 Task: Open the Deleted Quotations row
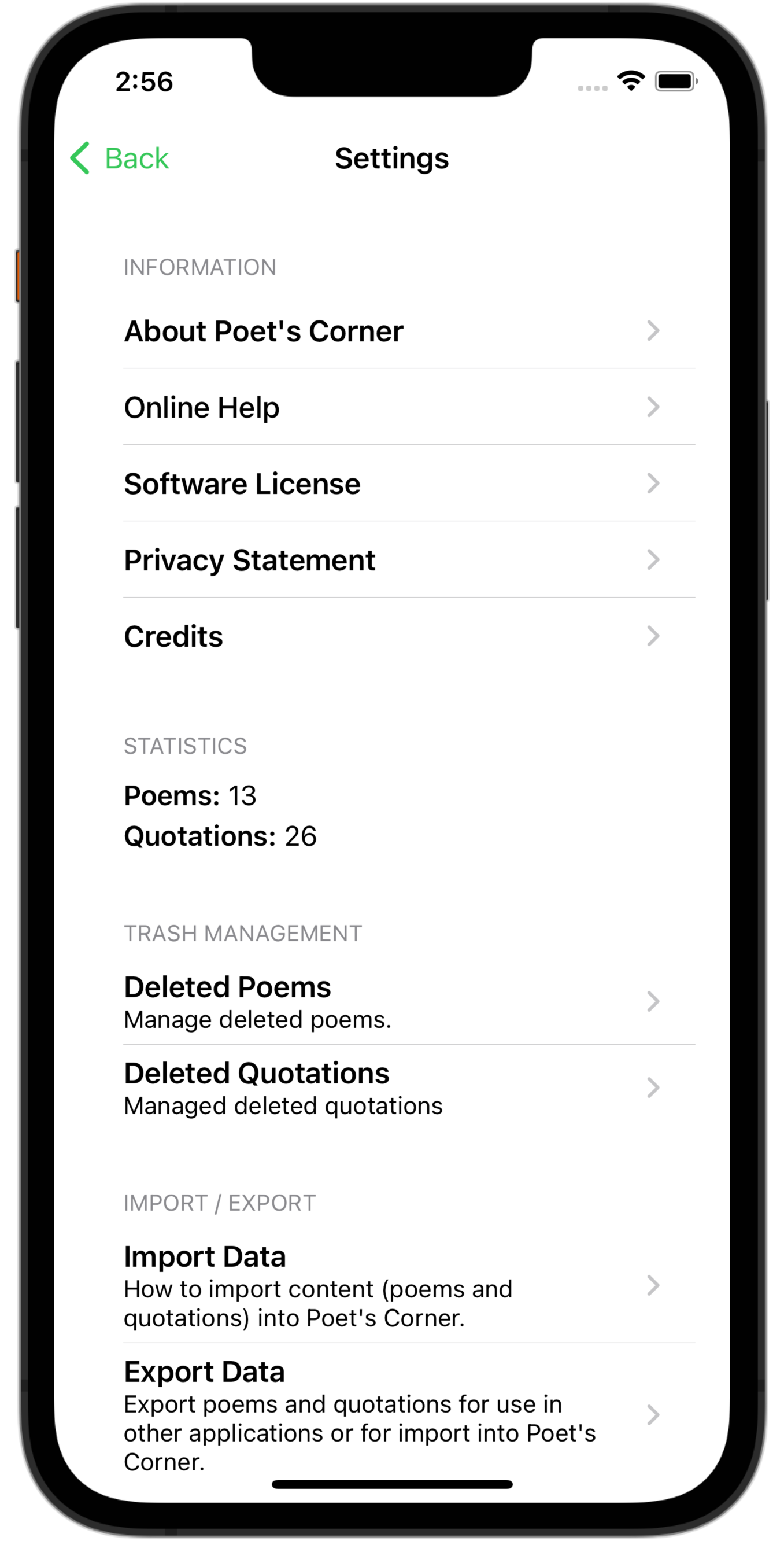[x=391, y=1087]
